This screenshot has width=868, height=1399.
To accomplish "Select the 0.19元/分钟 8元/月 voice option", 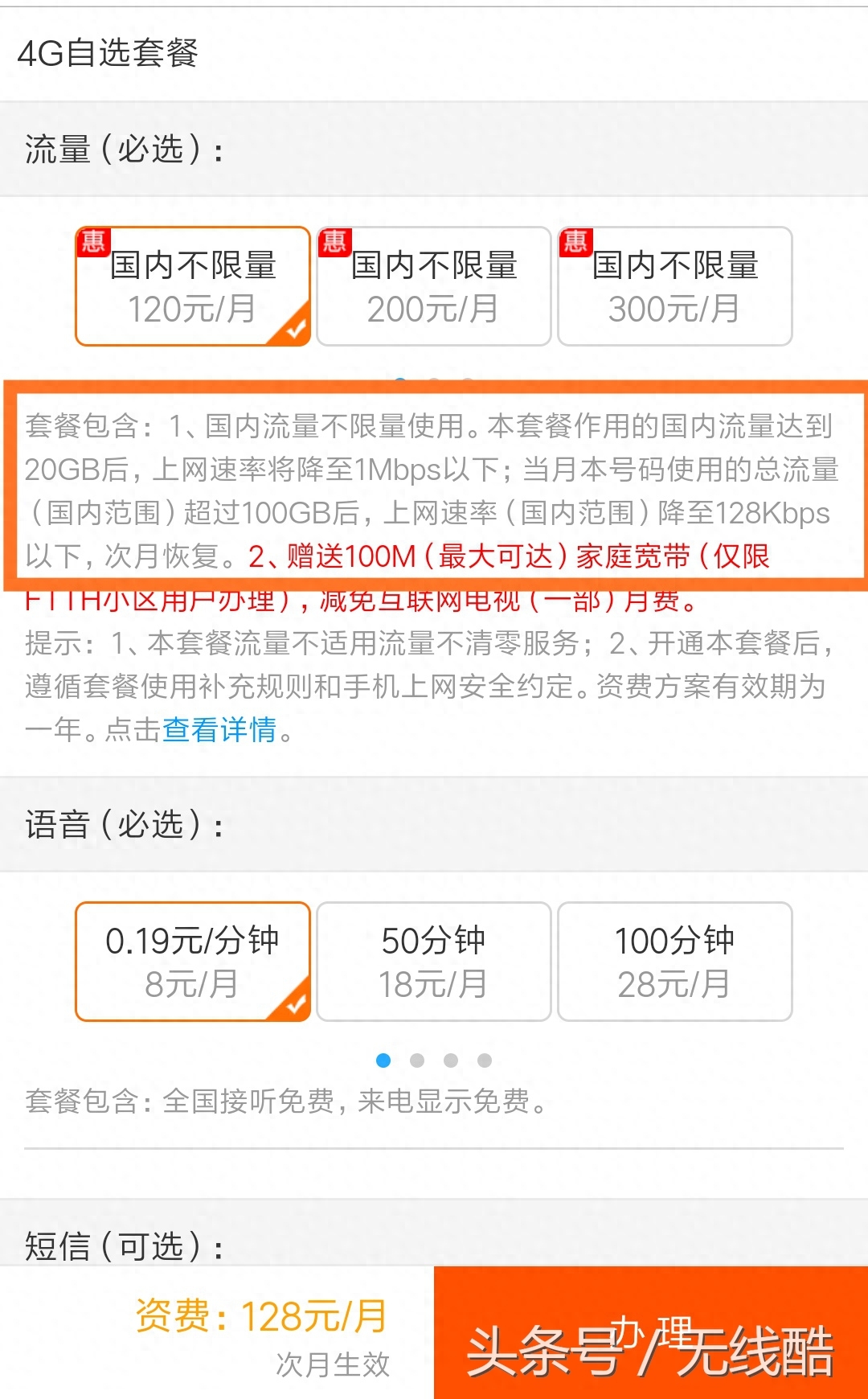I will (x=193, y=962).
